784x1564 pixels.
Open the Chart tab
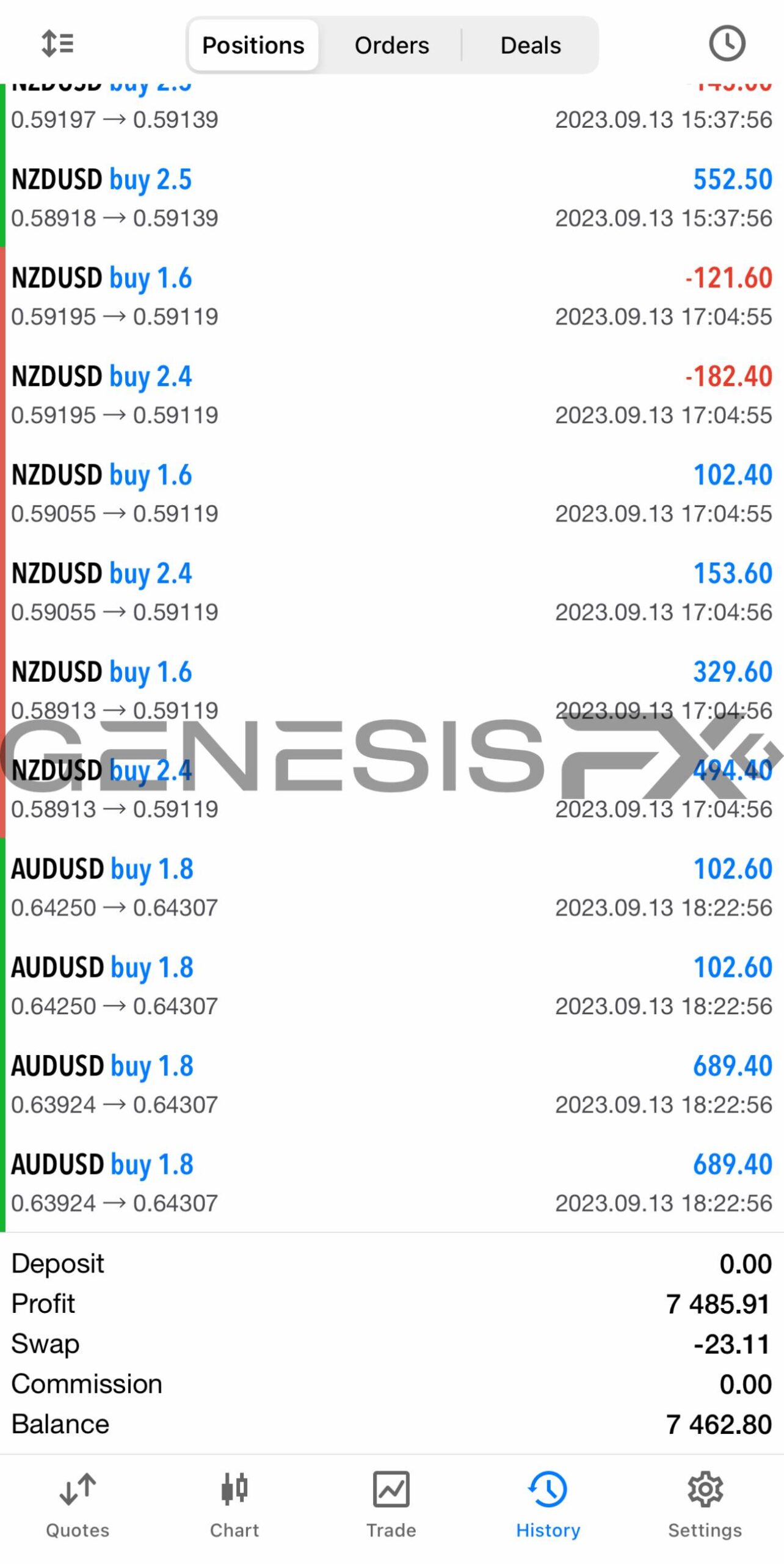click(x=234, y=1505)
